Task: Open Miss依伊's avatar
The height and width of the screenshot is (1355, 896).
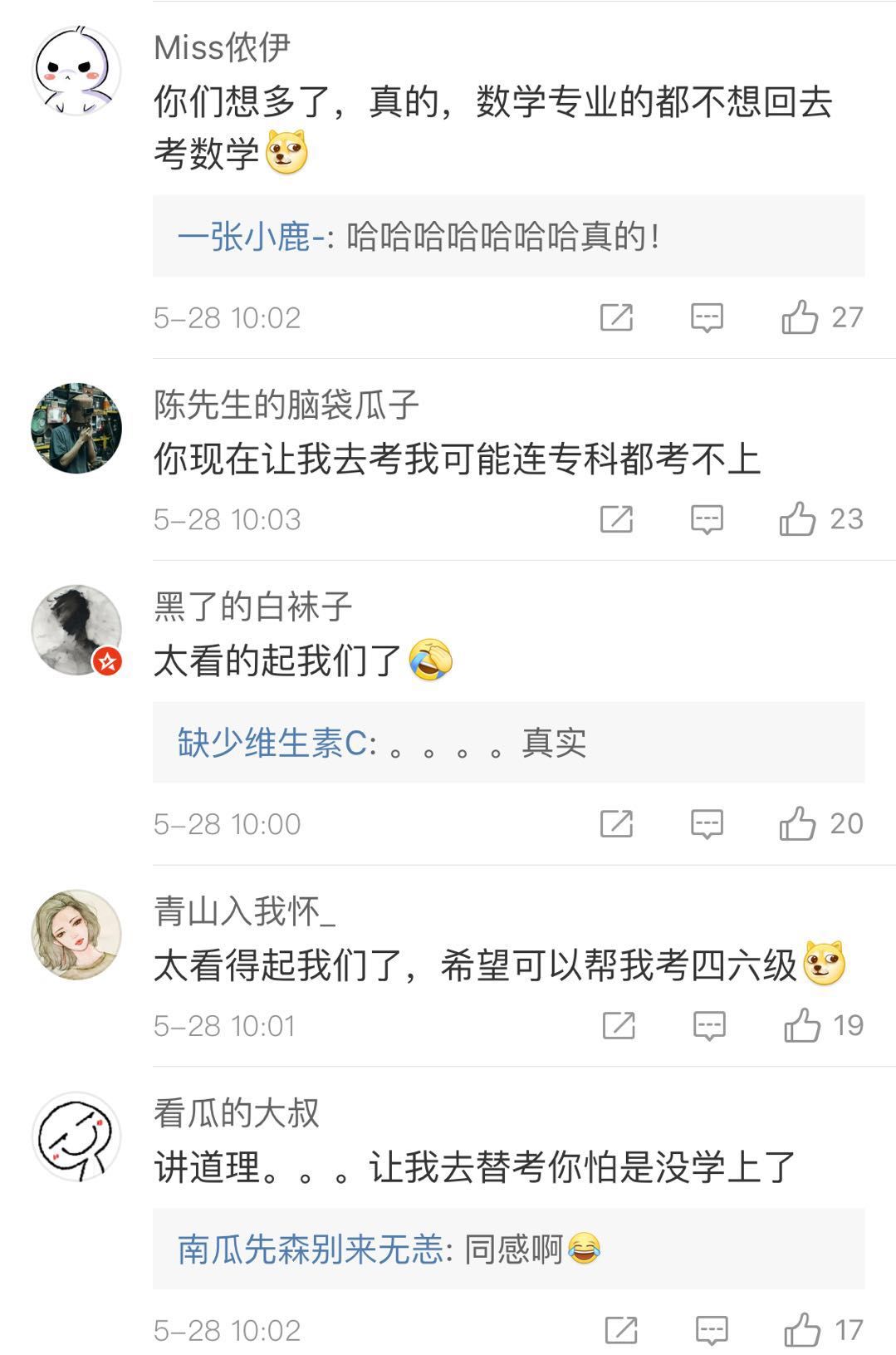Action: pos(76,71)
